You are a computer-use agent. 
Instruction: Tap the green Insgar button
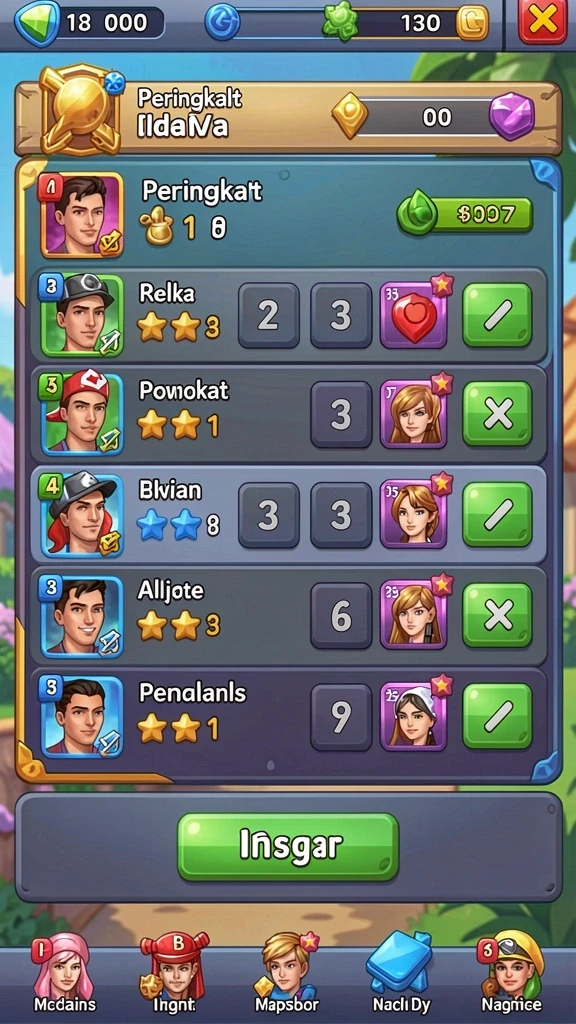(x=288, y=846)
